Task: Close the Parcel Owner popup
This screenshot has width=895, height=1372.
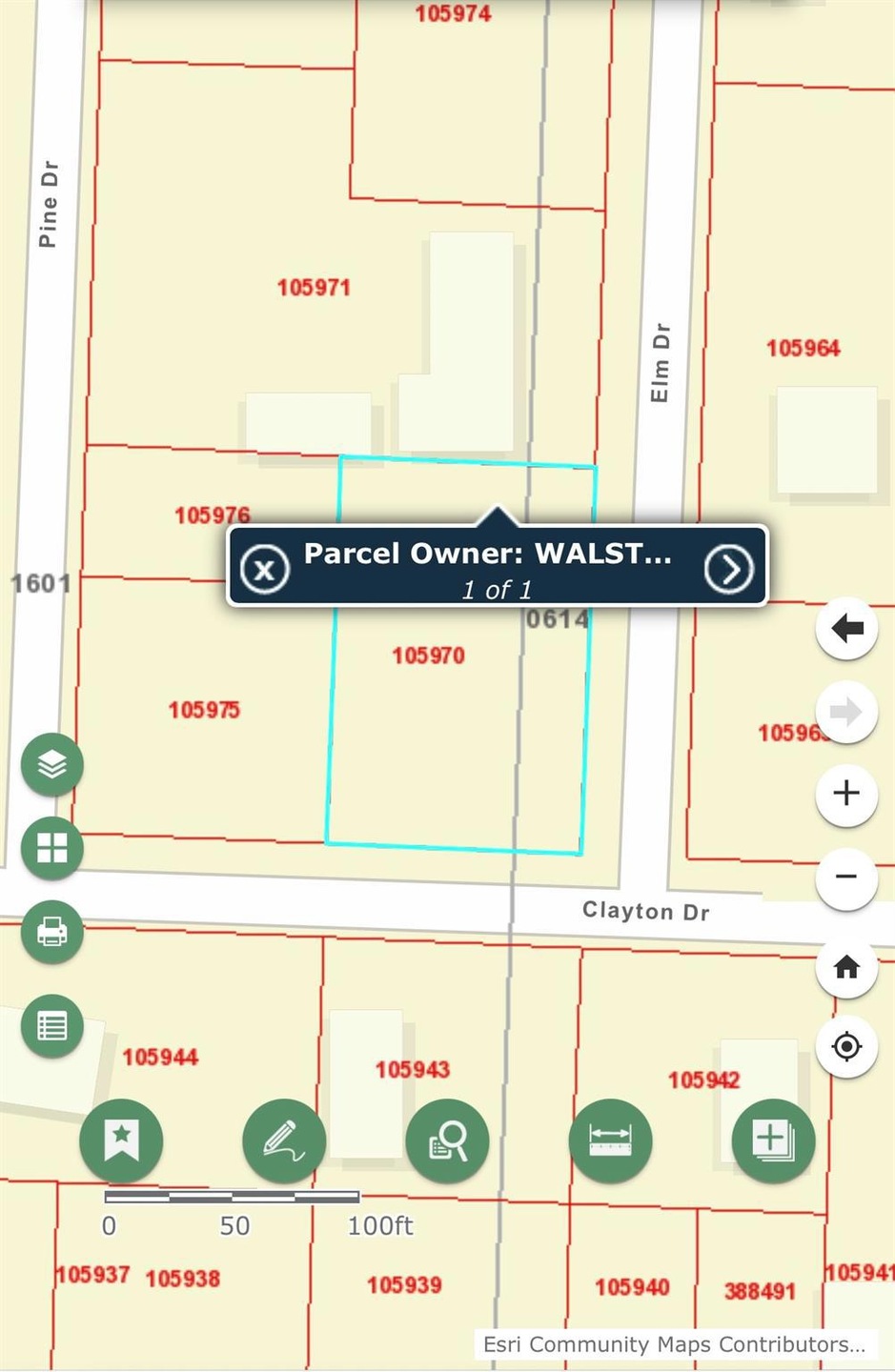Action: [264, 569]
